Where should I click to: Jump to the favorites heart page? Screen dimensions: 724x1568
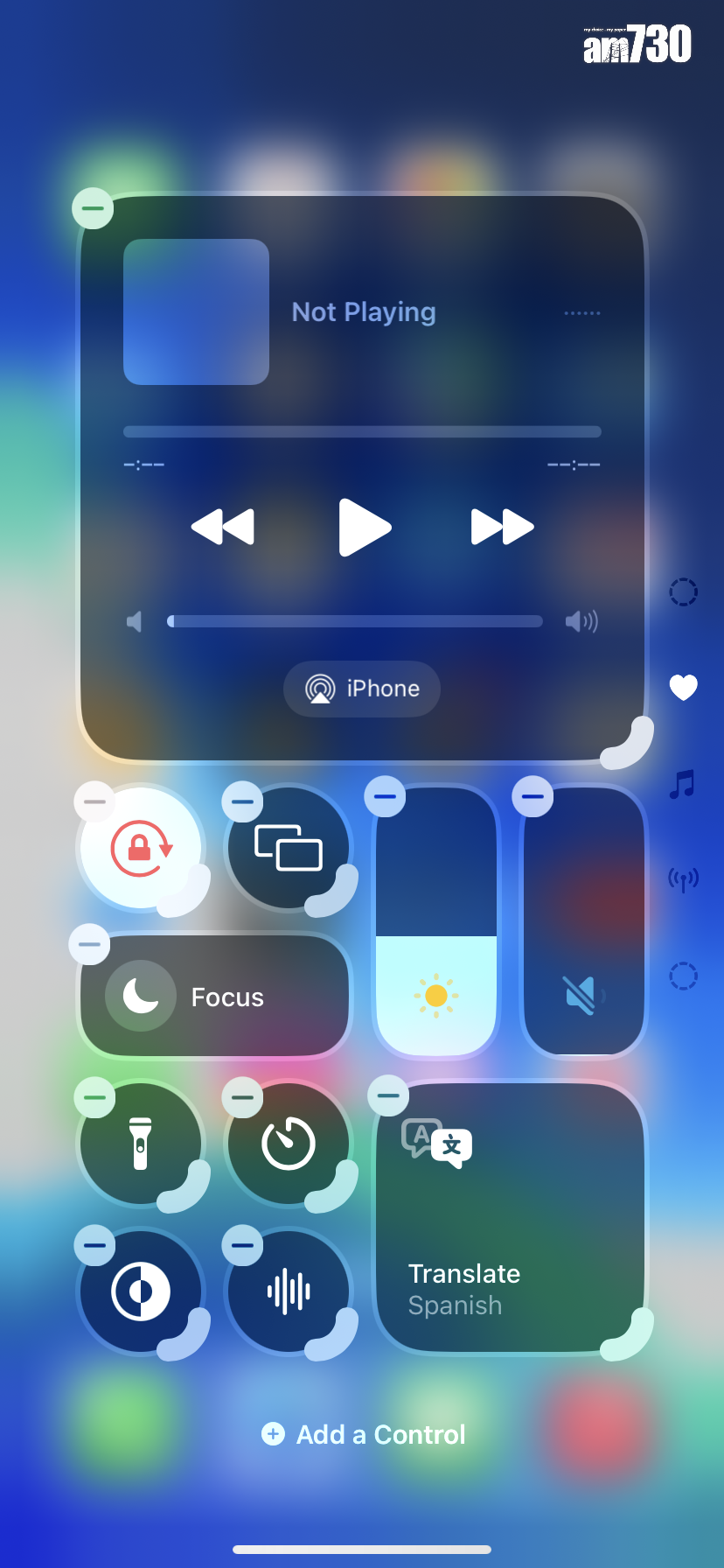tap(683, 688)
